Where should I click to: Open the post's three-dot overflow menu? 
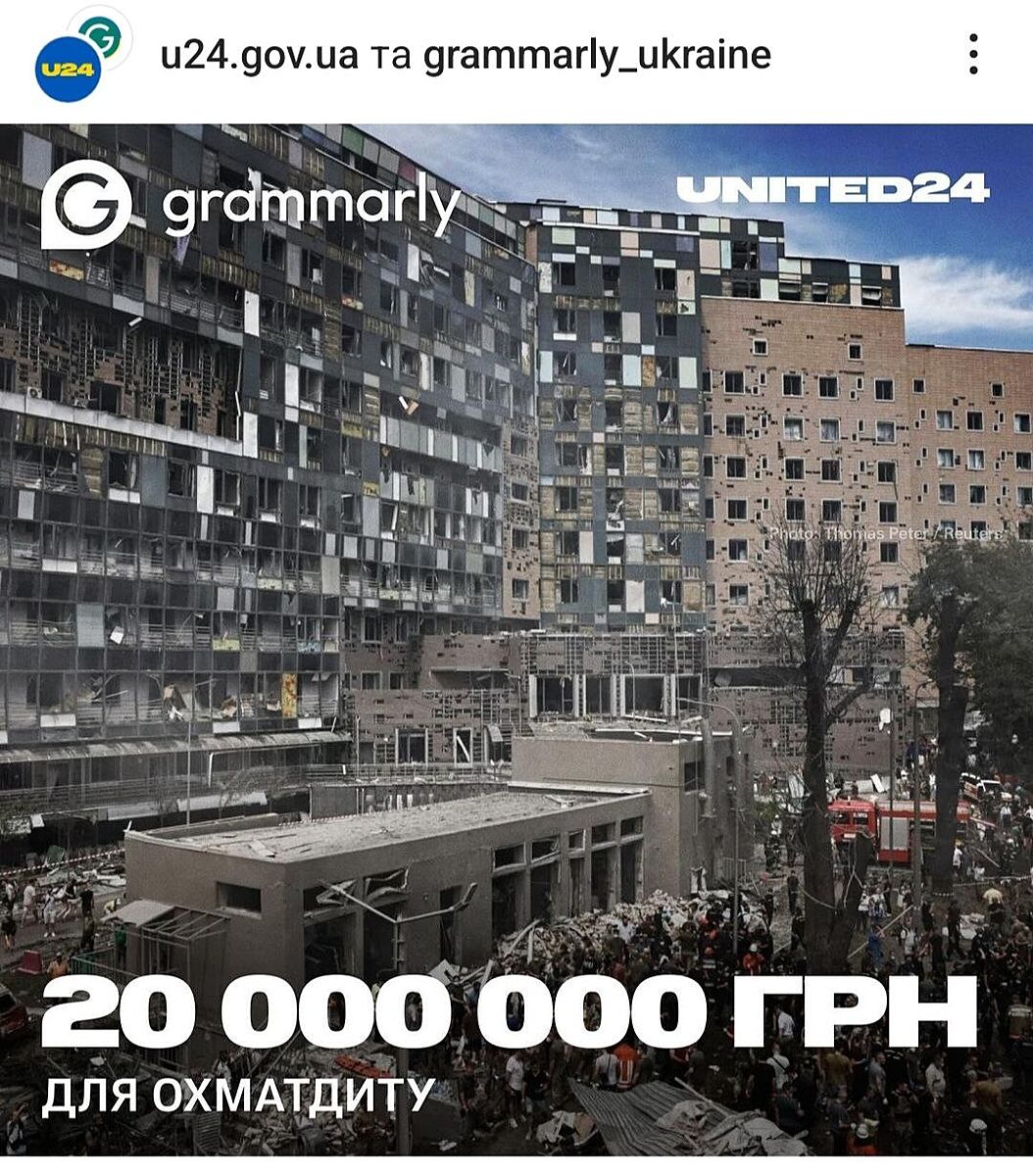[972, 54]
